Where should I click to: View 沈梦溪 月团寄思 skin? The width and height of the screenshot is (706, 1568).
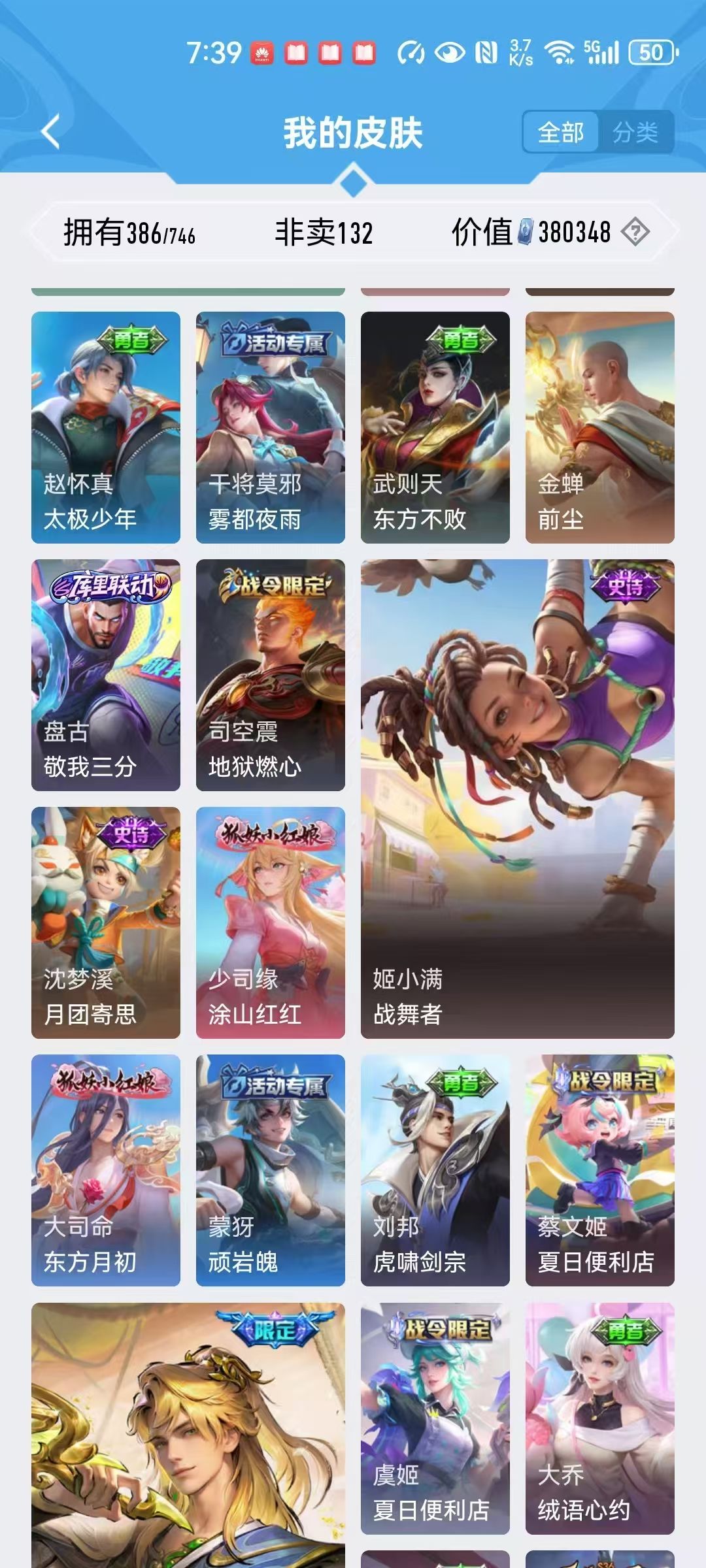106,923
